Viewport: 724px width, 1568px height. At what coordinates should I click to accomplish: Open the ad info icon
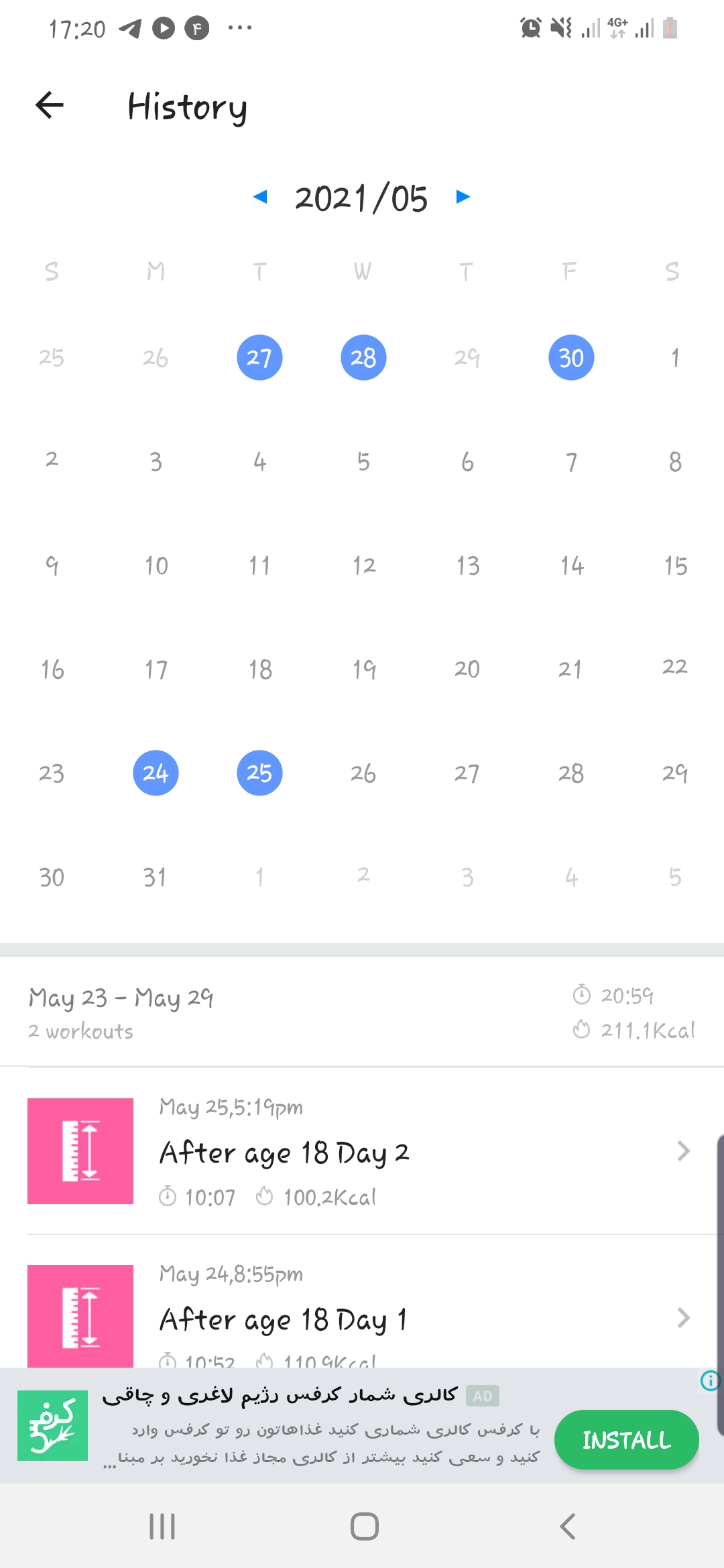click(709, 1380)
